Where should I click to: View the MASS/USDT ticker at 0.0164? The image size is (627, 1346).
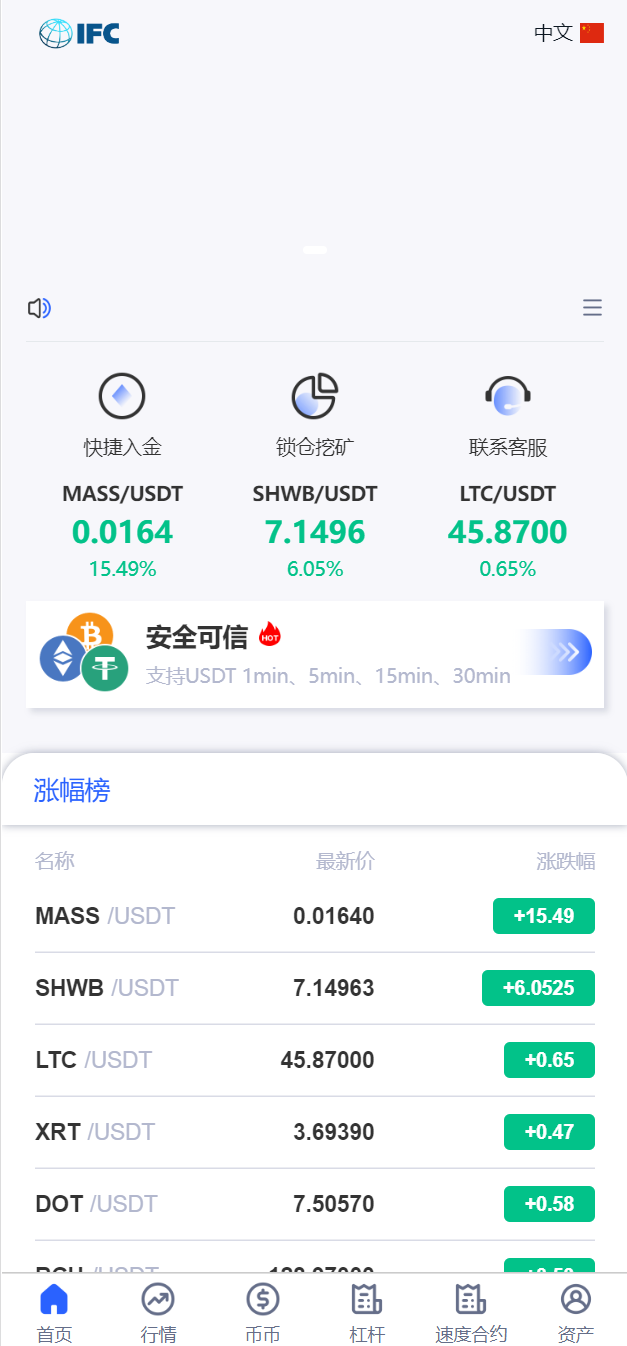[122, 531]
